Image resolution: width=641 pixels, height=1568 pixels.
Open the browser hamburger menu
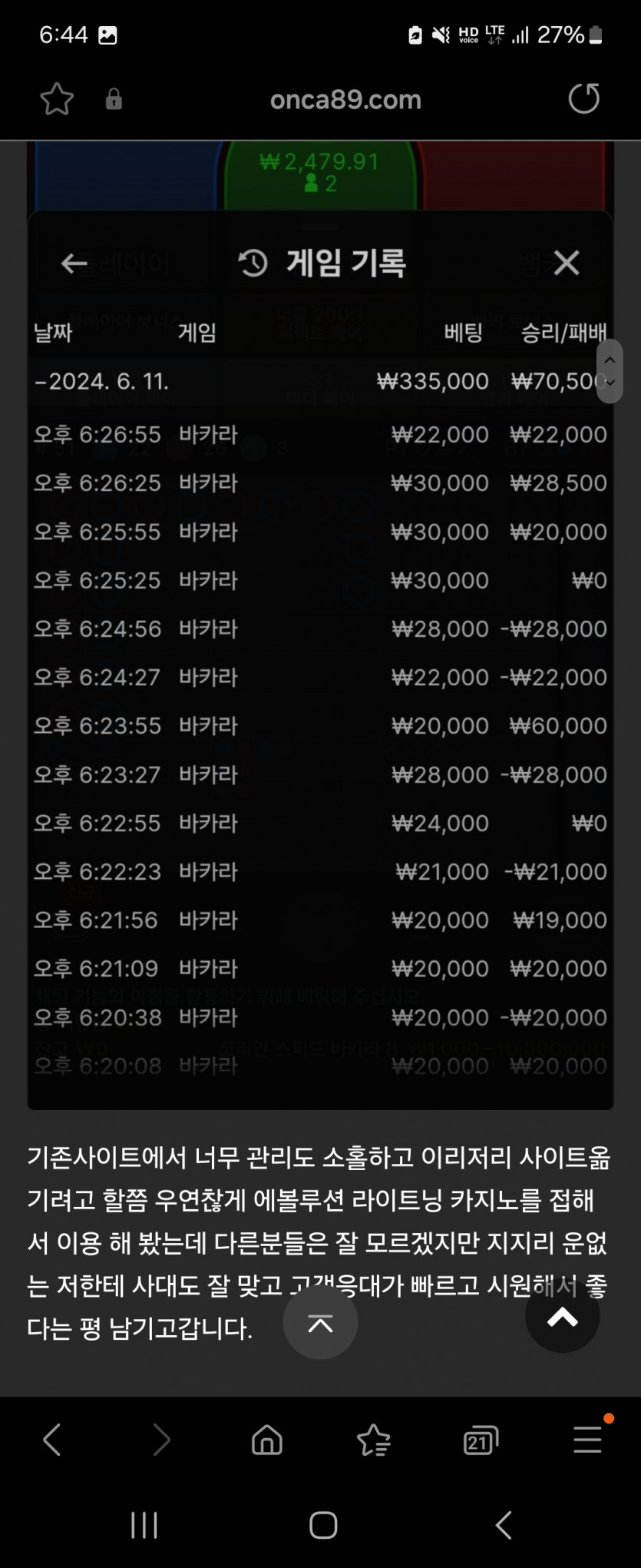tap(587, 1440)
